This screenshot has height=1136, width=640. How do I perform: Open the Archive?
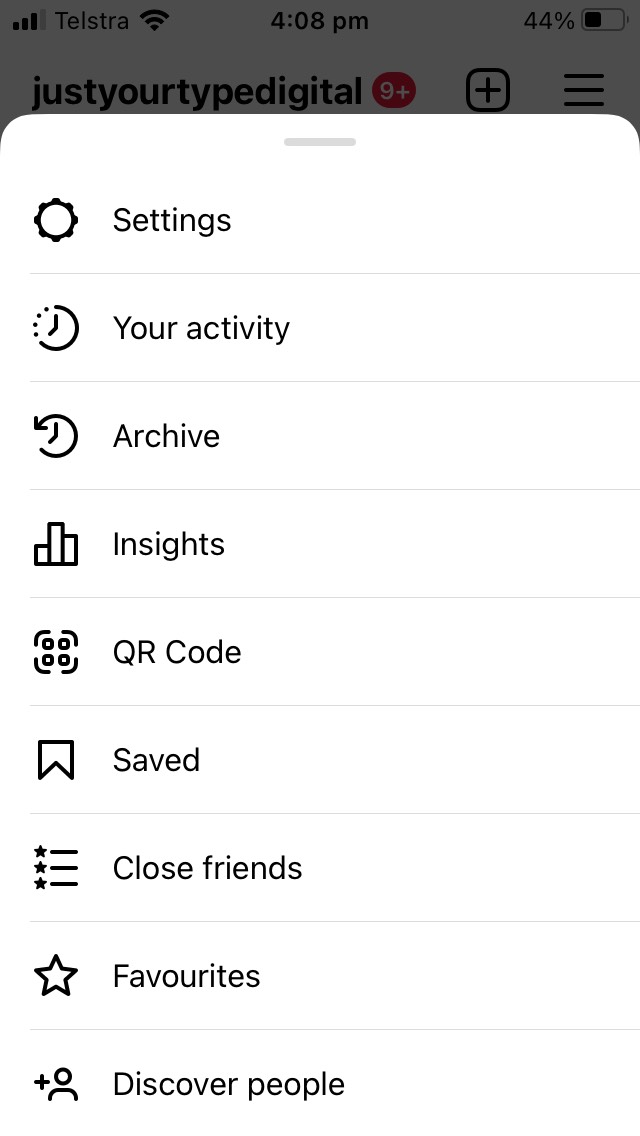[166, 436]
